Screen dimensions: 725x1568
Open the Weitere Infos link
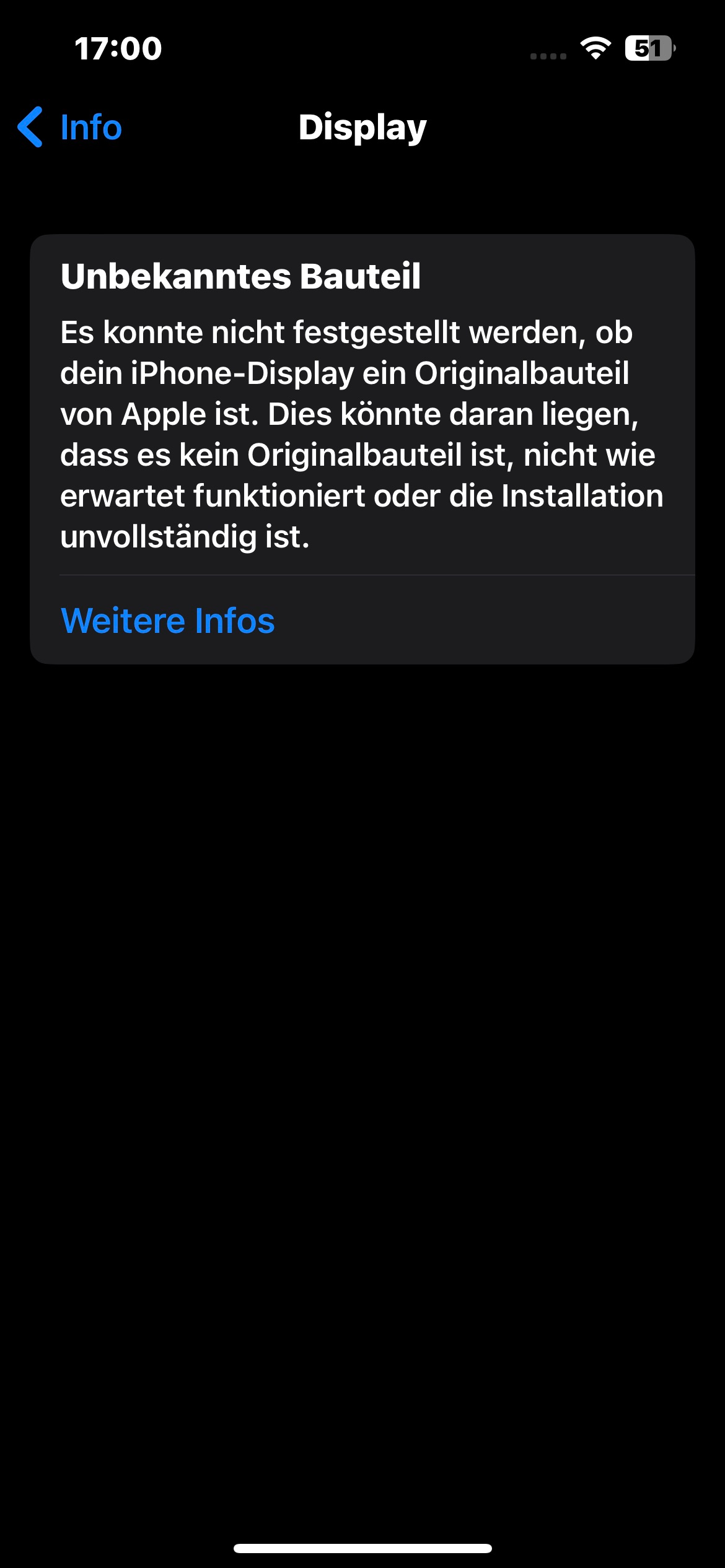point(168,621)
